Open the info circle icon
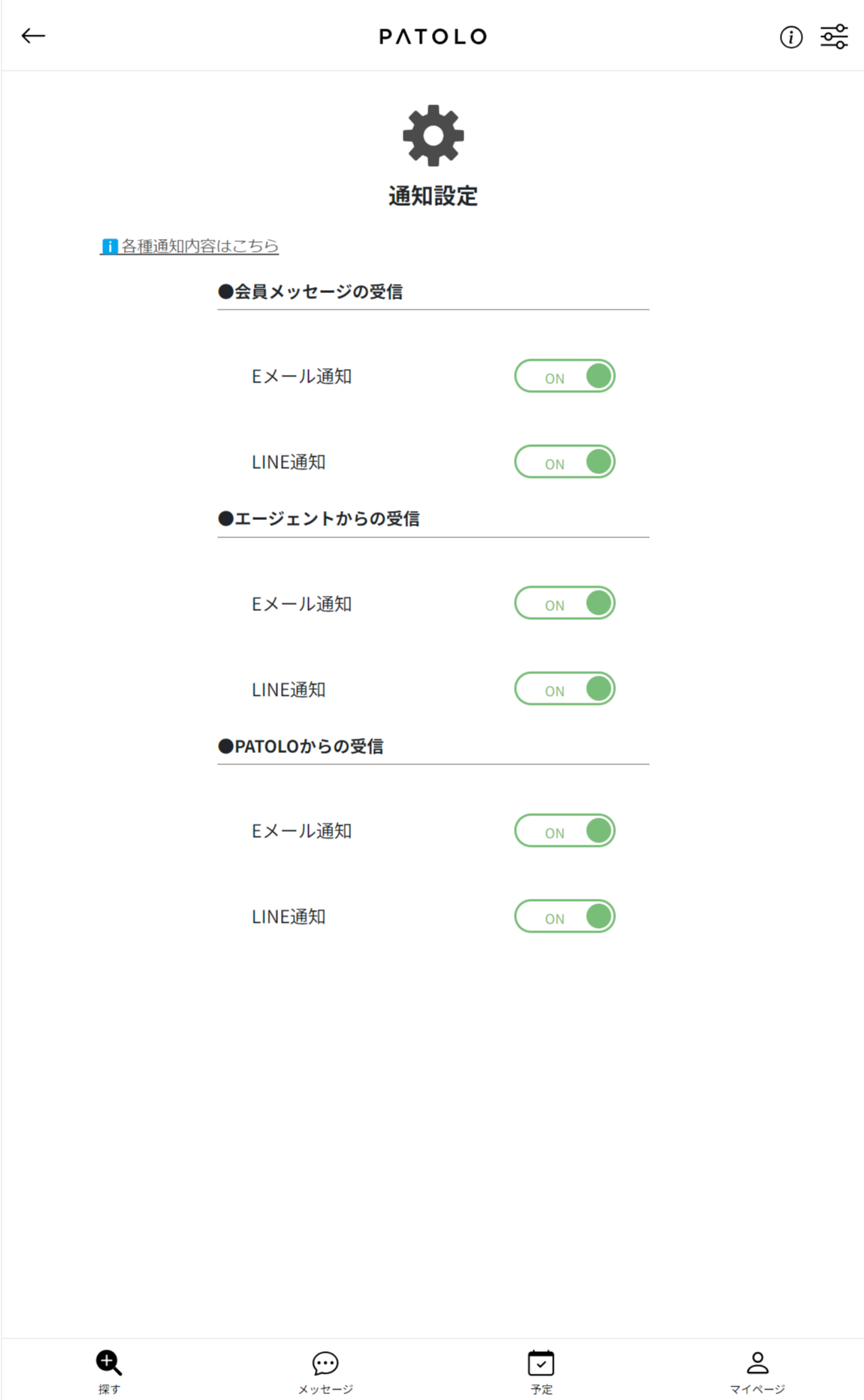Viewport: 864px width, 1400px height. pyautogui.click(x=790, y=37)
